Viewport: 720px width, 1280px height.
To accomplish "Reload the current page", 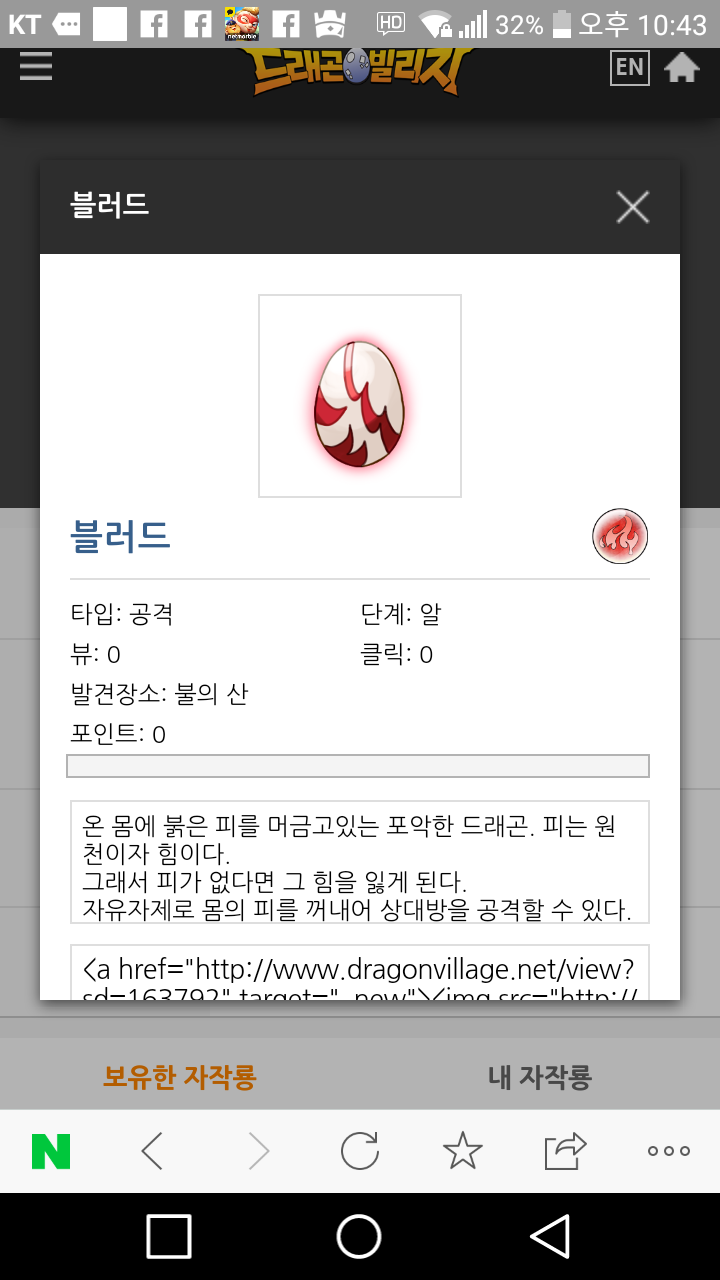I will 360,1151.
